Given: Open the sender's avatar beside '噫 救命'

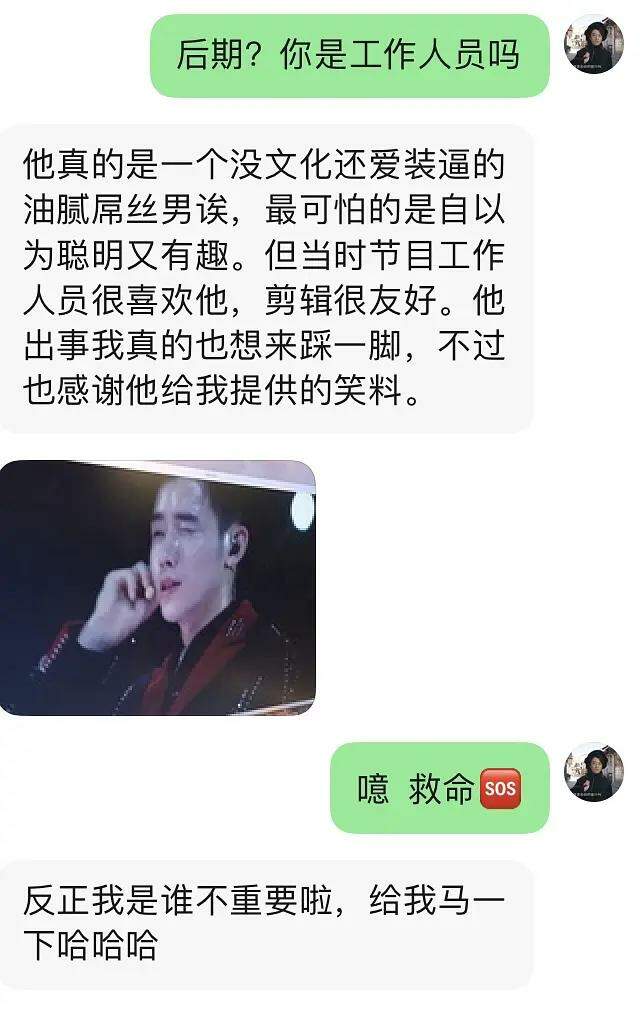Looking at the screenshot, I should [x=594, y=773].
